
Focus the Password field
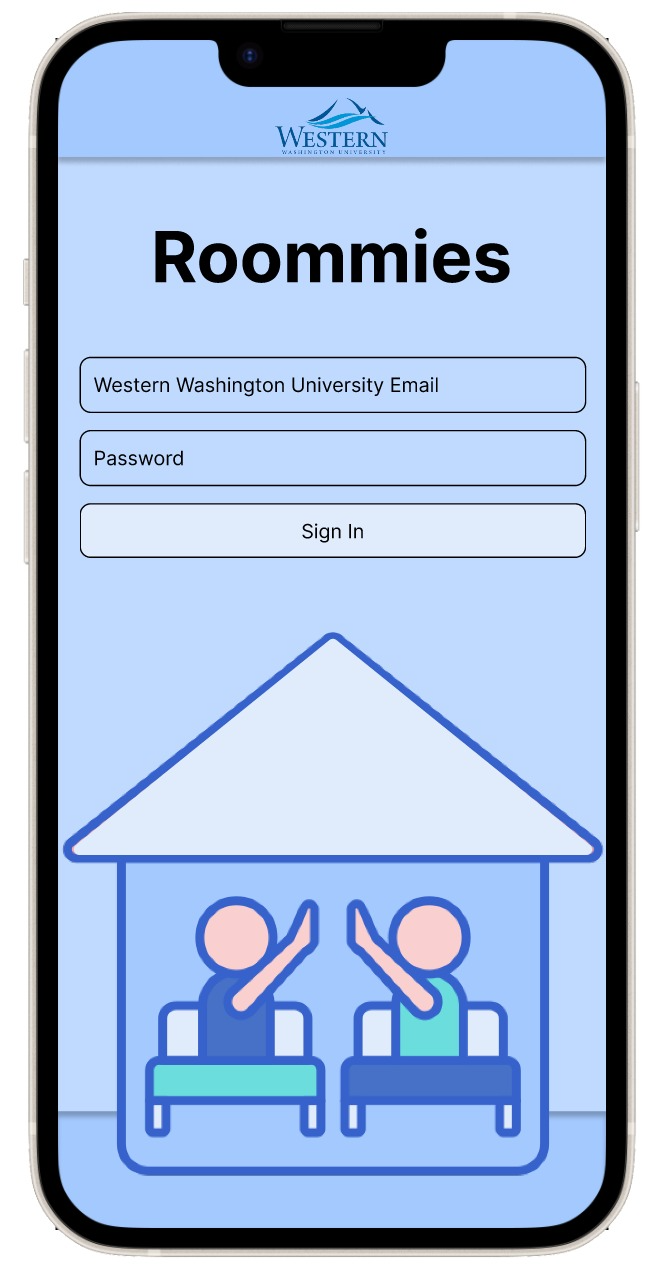tap(332, 458)
